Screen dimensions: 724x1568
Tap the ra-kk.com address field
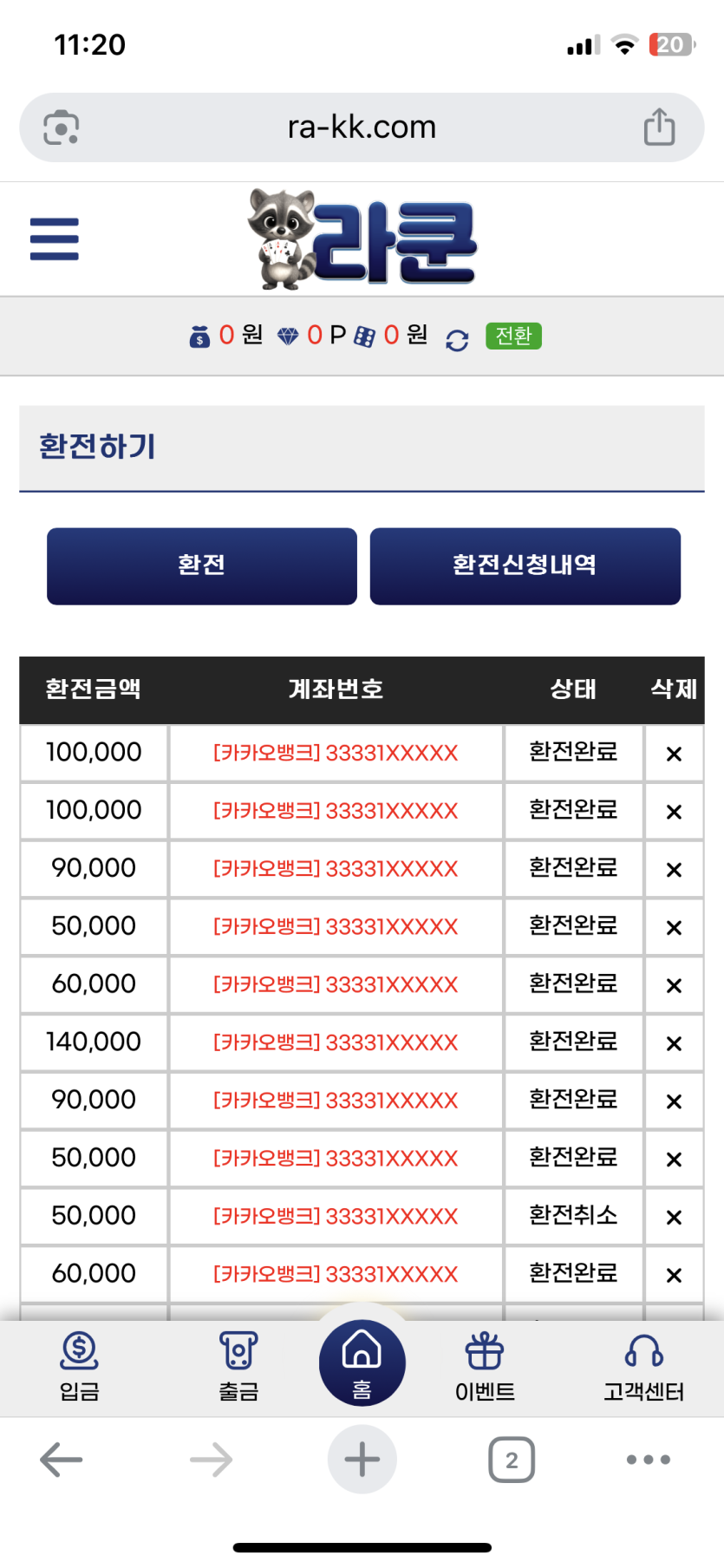[362, 127]
